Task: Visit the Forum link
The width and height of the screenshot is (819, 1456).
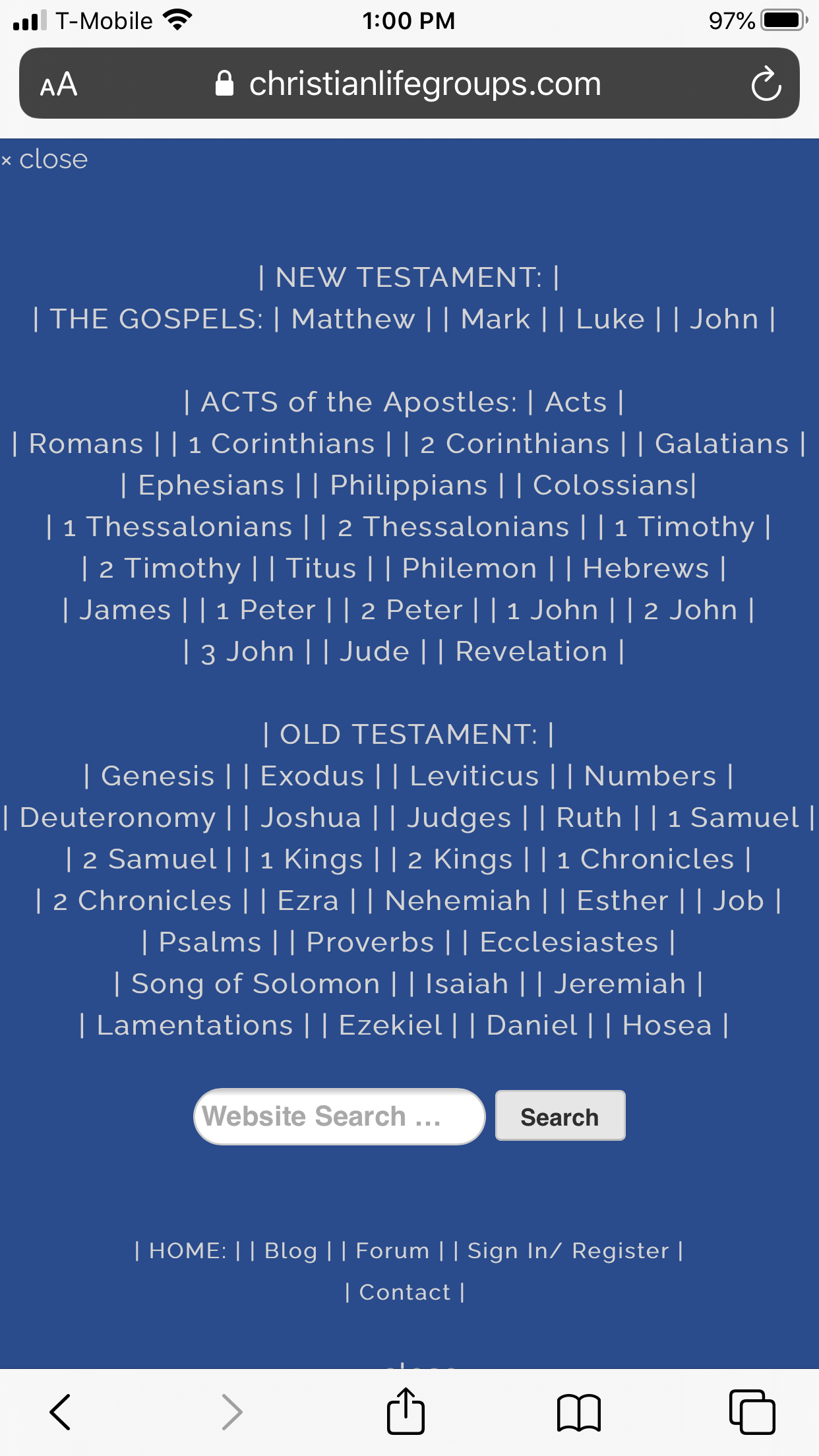Action: point(392,1251)
